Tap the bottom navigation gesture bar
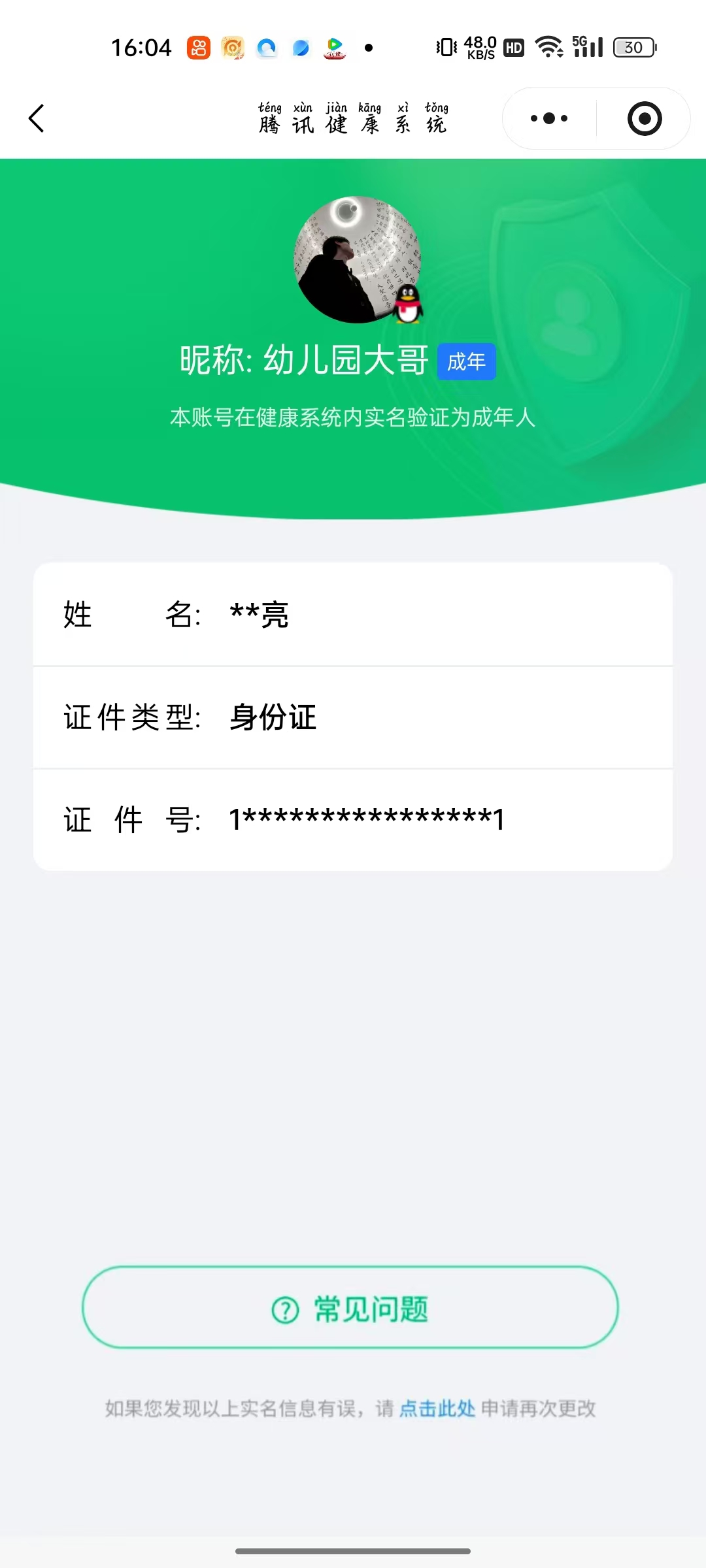The height and width of the screenshot is (1568, 706). (x=353, y=1550)
